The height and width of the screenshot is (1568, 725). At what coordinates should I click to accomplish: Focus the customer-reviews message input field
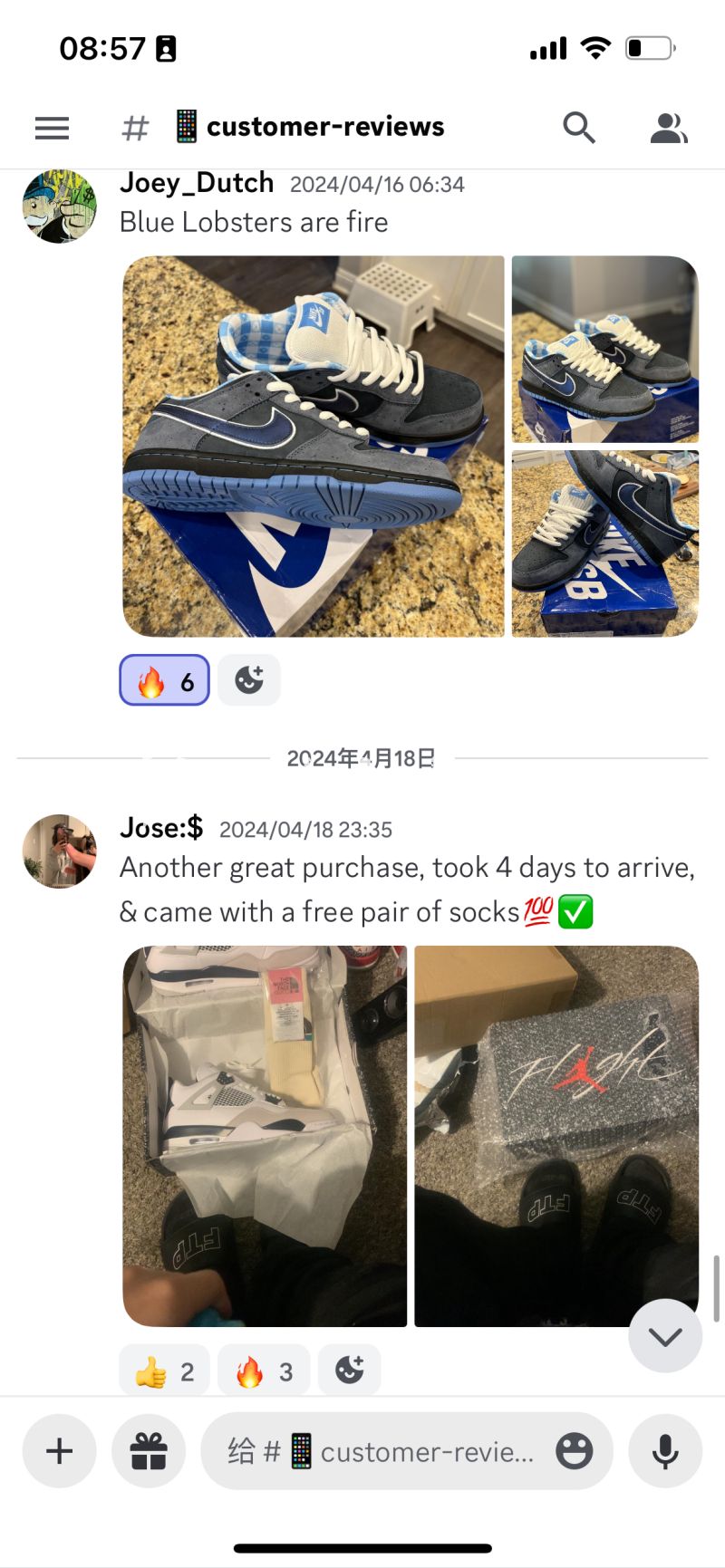[x=390, y=1451]
